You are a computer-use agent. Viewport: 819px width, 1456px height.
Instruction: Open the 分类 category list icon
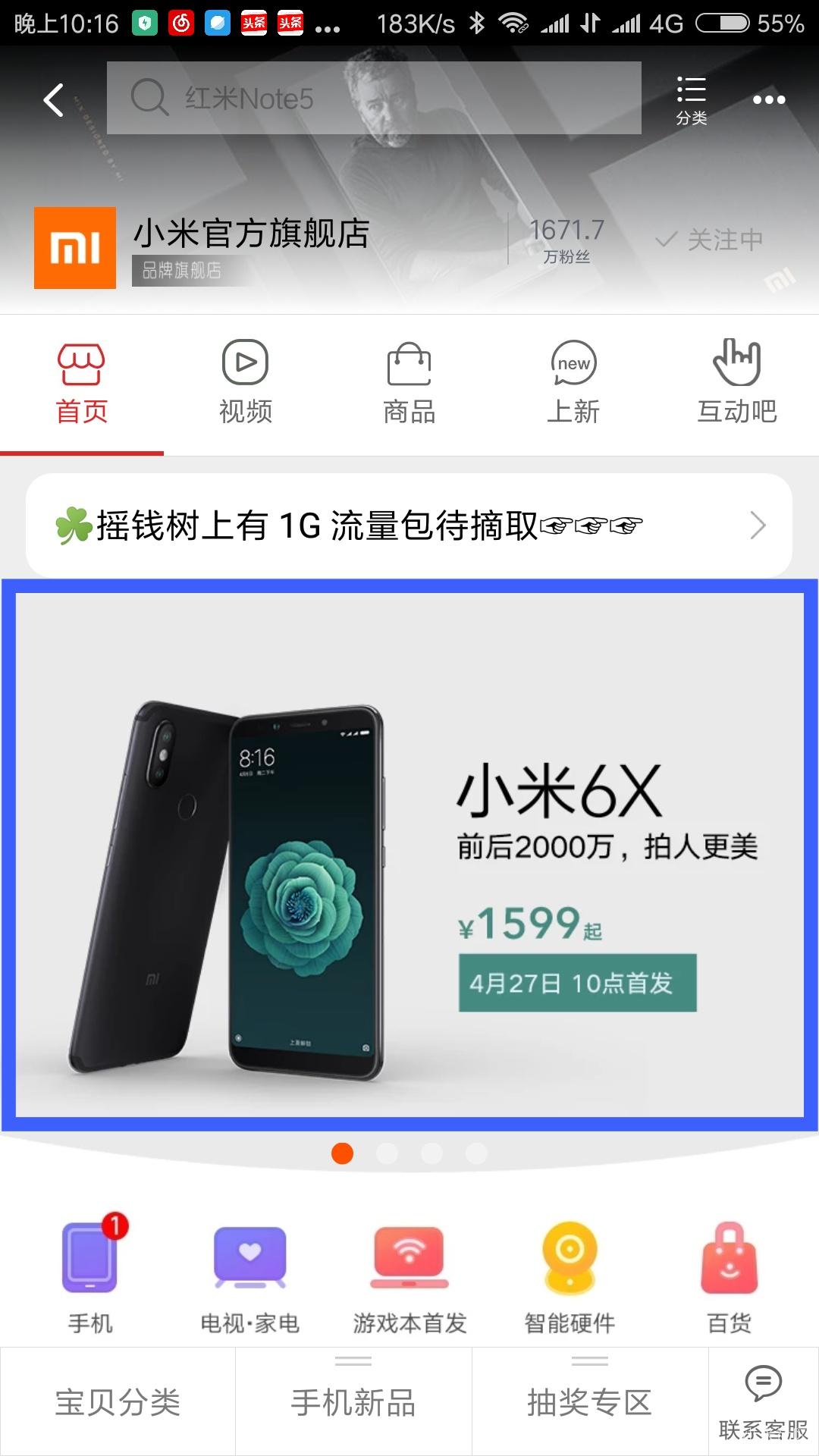point(691,100)
